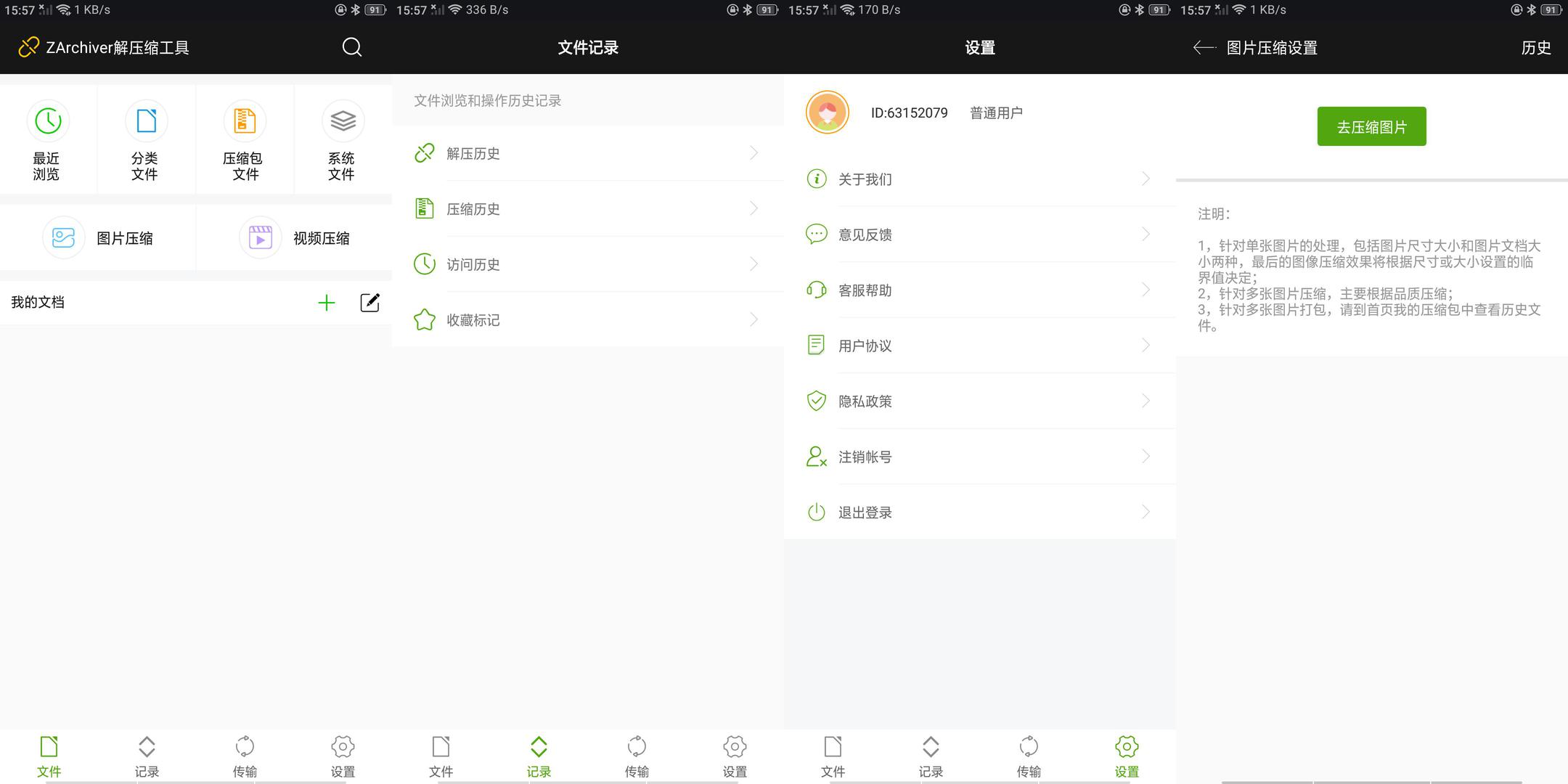View 访问历史 access history

588,264
